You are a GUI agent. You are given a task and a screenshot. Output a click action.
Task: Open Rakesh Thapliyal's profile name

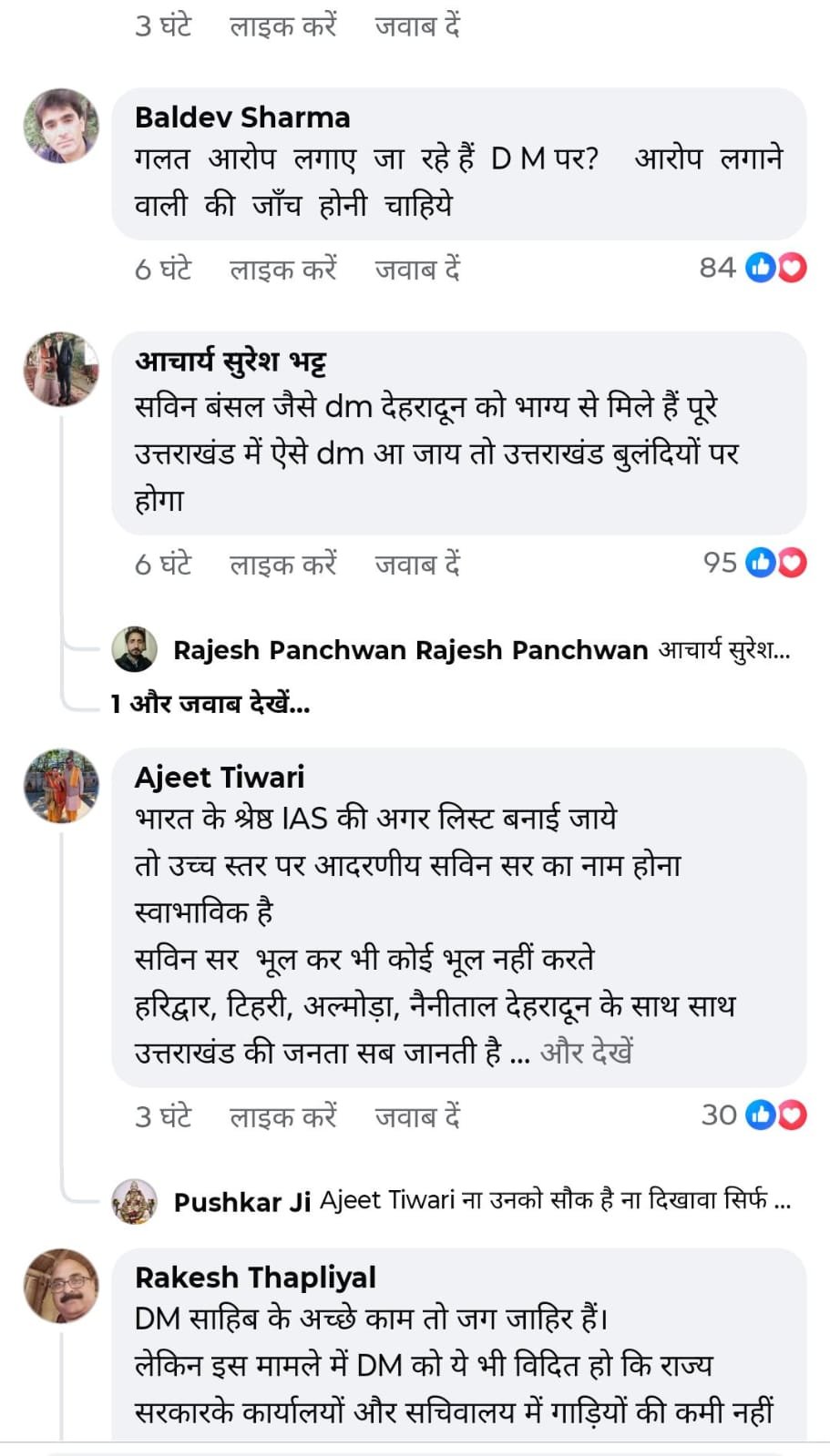[x=255, y=1278]
